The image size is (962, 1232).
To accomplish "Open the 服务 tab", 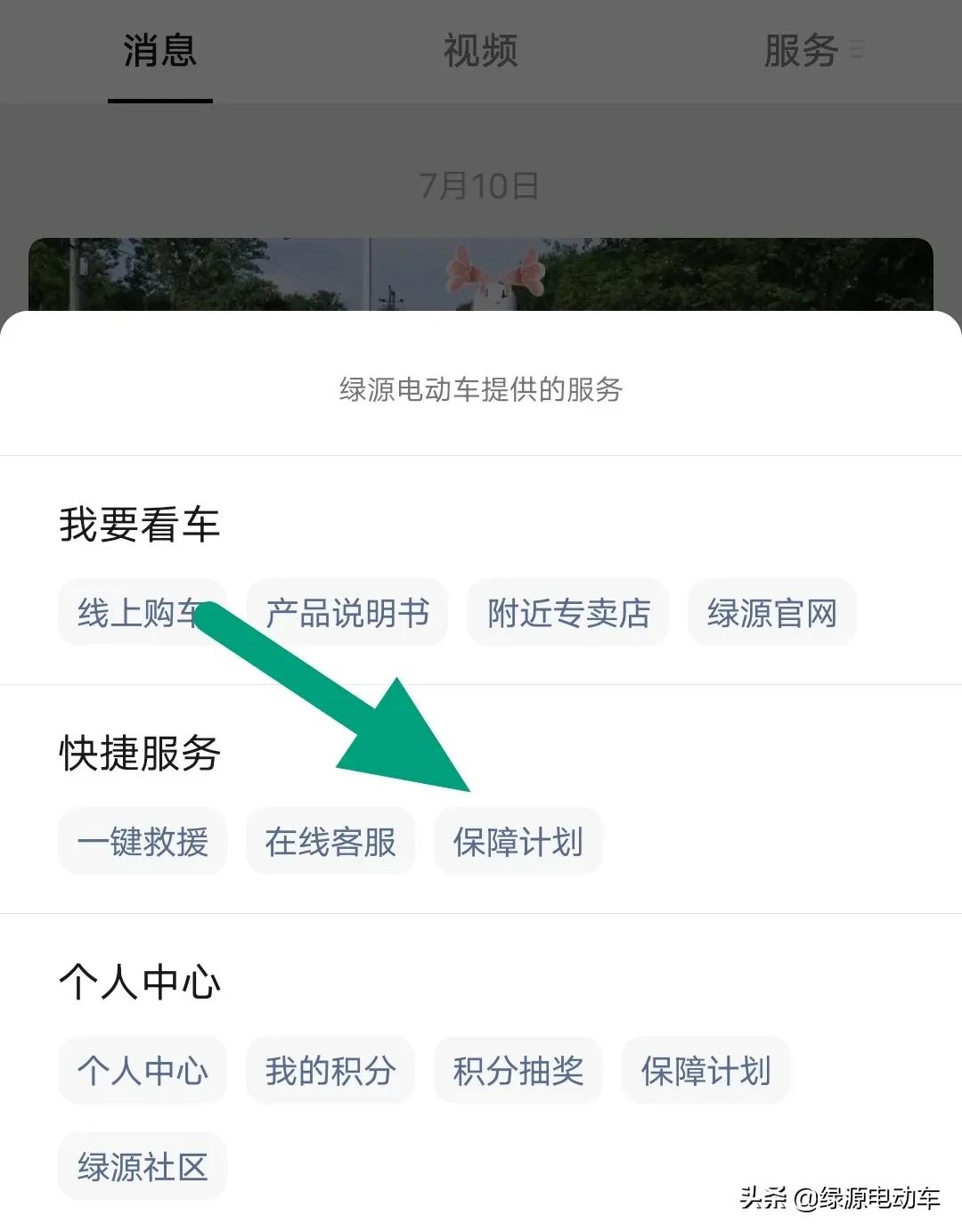I will 799,52.
